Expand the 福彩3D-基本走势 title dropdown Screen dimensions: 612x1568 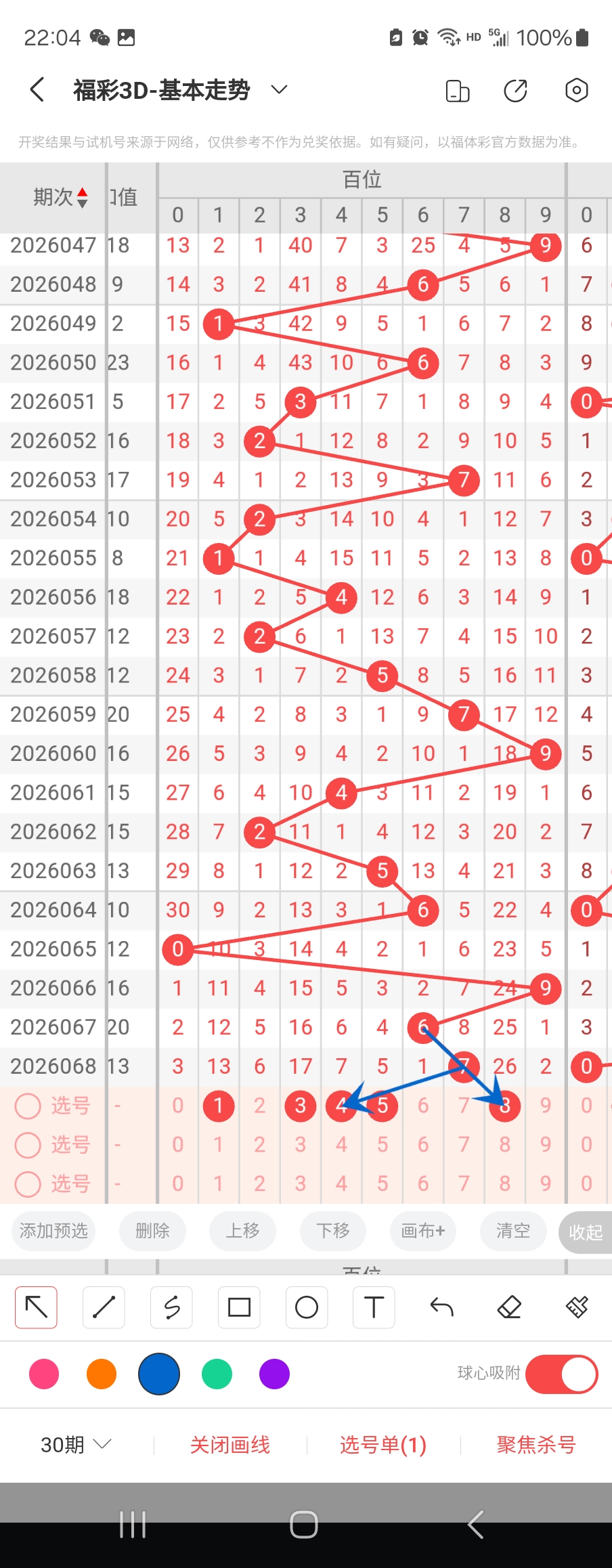pyautogui.click(x=279, y=89)
